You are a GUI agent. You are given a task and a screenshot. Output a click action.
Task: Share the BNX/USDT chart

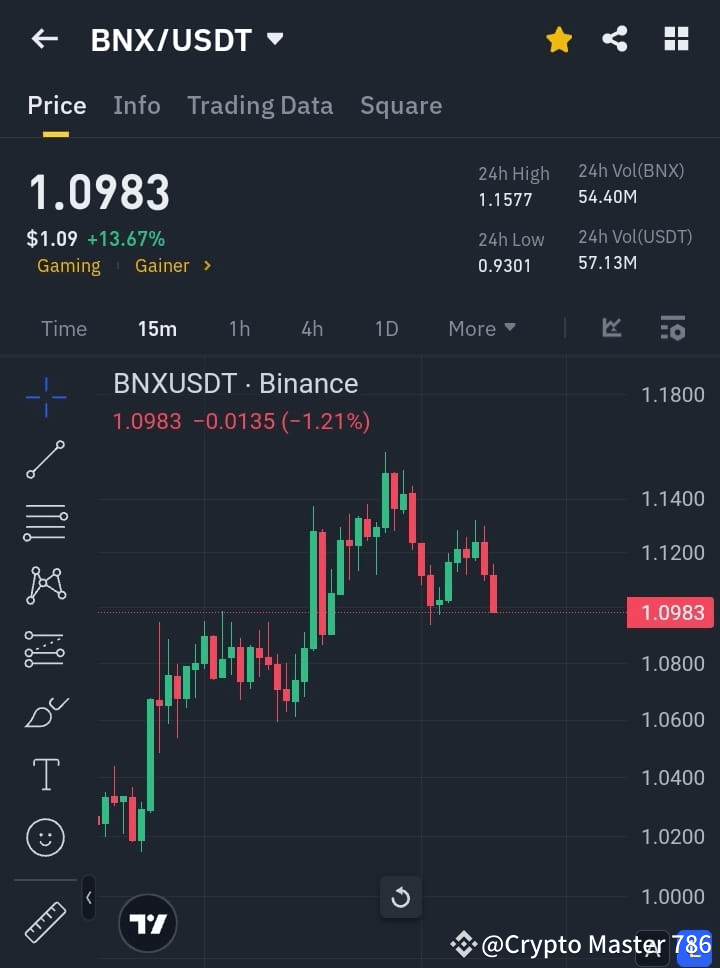[x=616, y=39]
